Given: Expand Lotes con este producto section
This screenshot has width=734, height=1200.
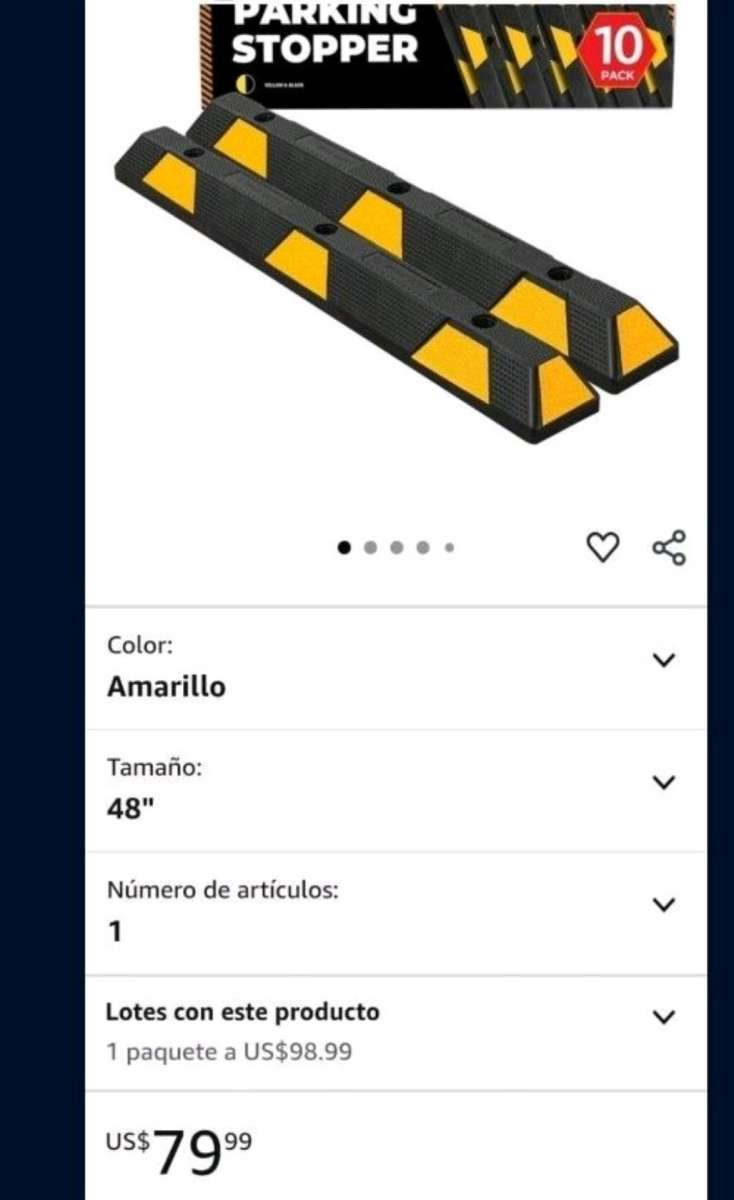Looking at the screenshot, I should click(663, 1016).
